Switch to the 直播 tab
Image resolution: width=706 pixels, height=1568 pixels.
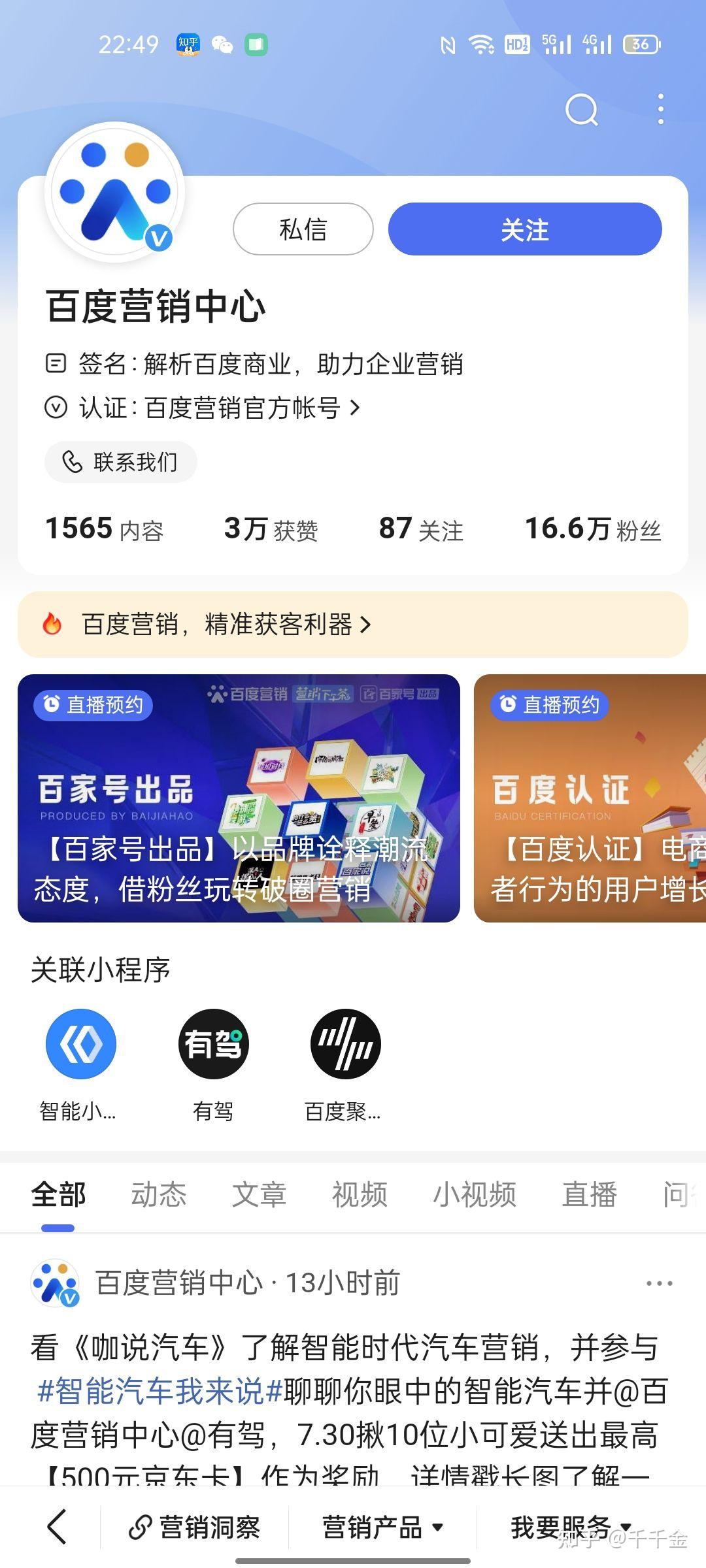click(589, 1194)
